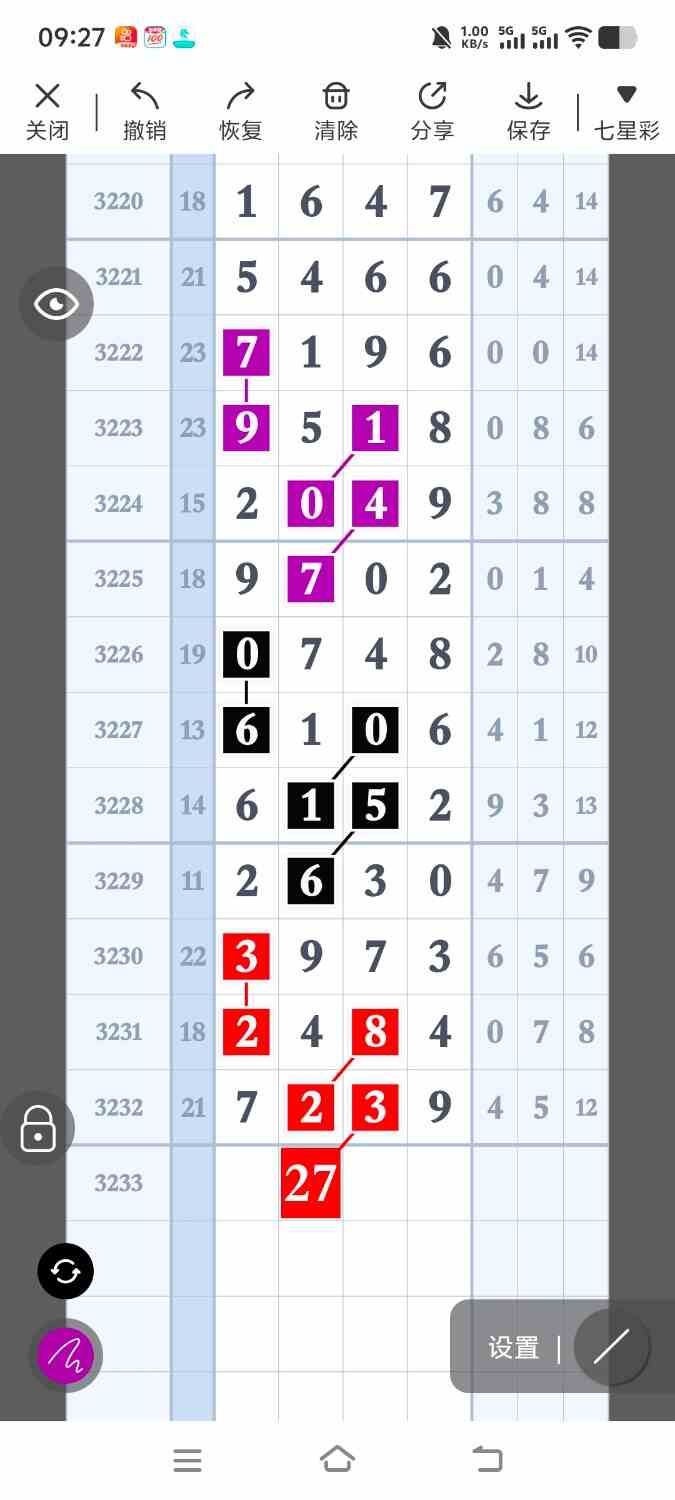This screenshot has height=1500, width=675.
Task: Save the chart
Action: (x=528, y=111)
